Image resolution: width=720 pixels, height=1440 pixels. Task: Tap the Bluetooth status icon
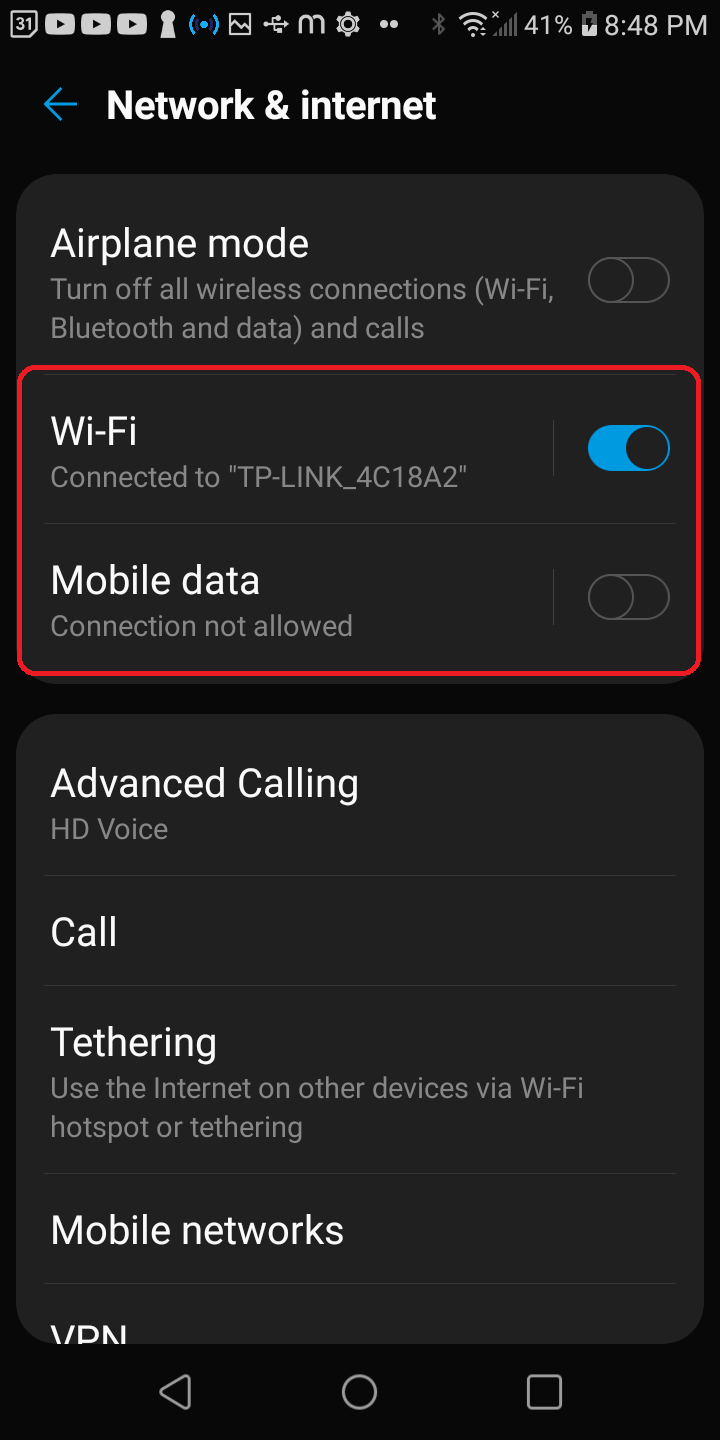(x=438, y=22)
